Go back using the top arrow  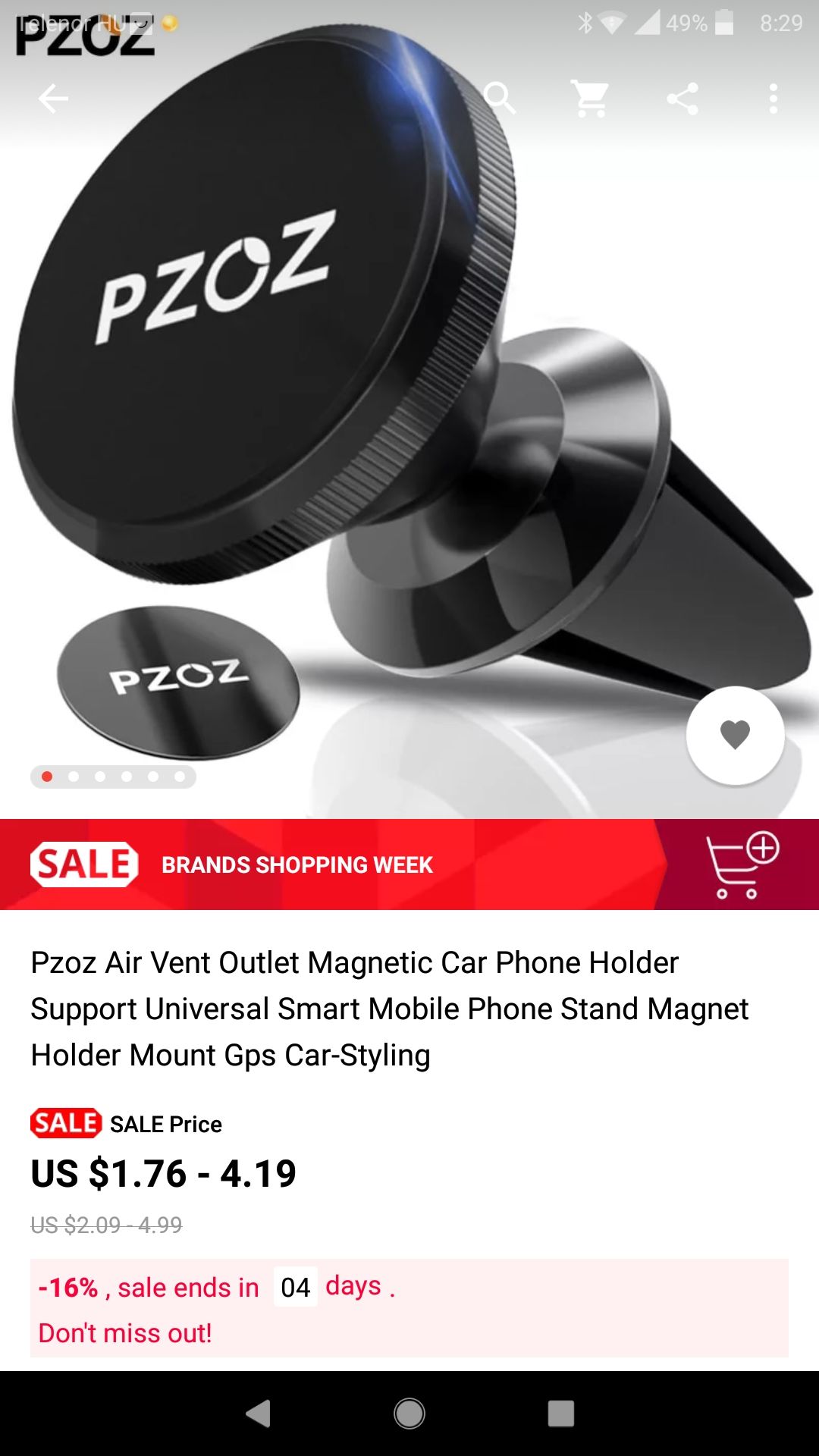coord(53,99)
